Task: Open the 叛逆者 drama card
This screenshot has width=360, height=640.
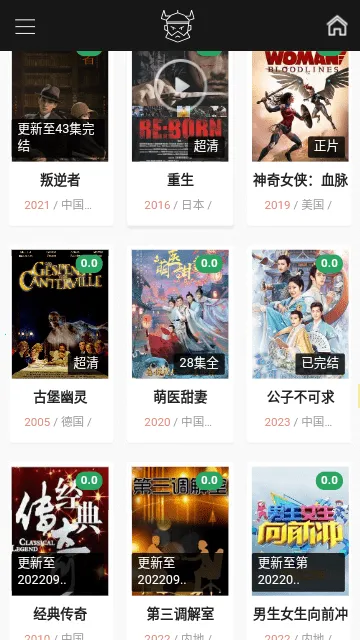Action: coord(61,138)
